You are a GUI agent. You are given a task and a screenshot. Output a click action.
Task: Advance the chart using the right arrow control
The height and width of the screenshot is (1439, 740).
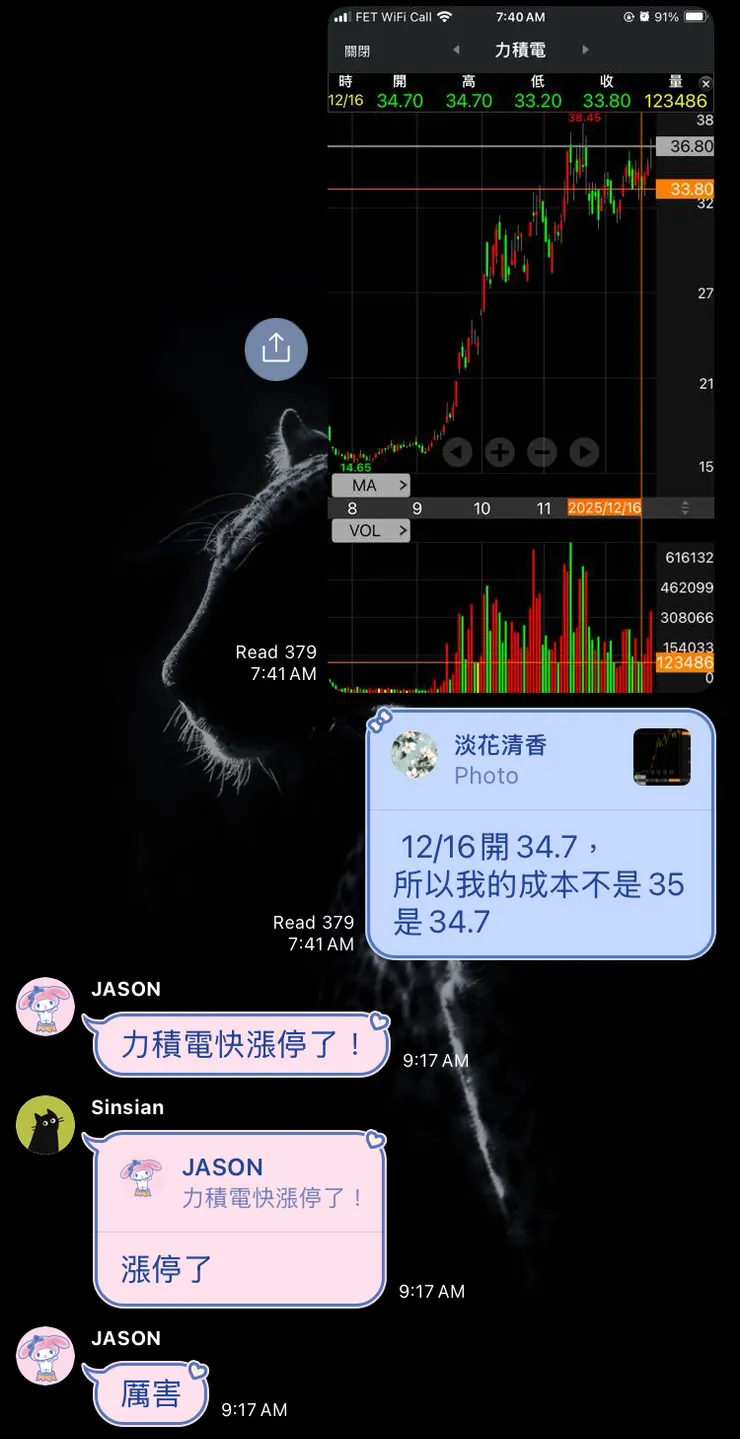(585, 452)
